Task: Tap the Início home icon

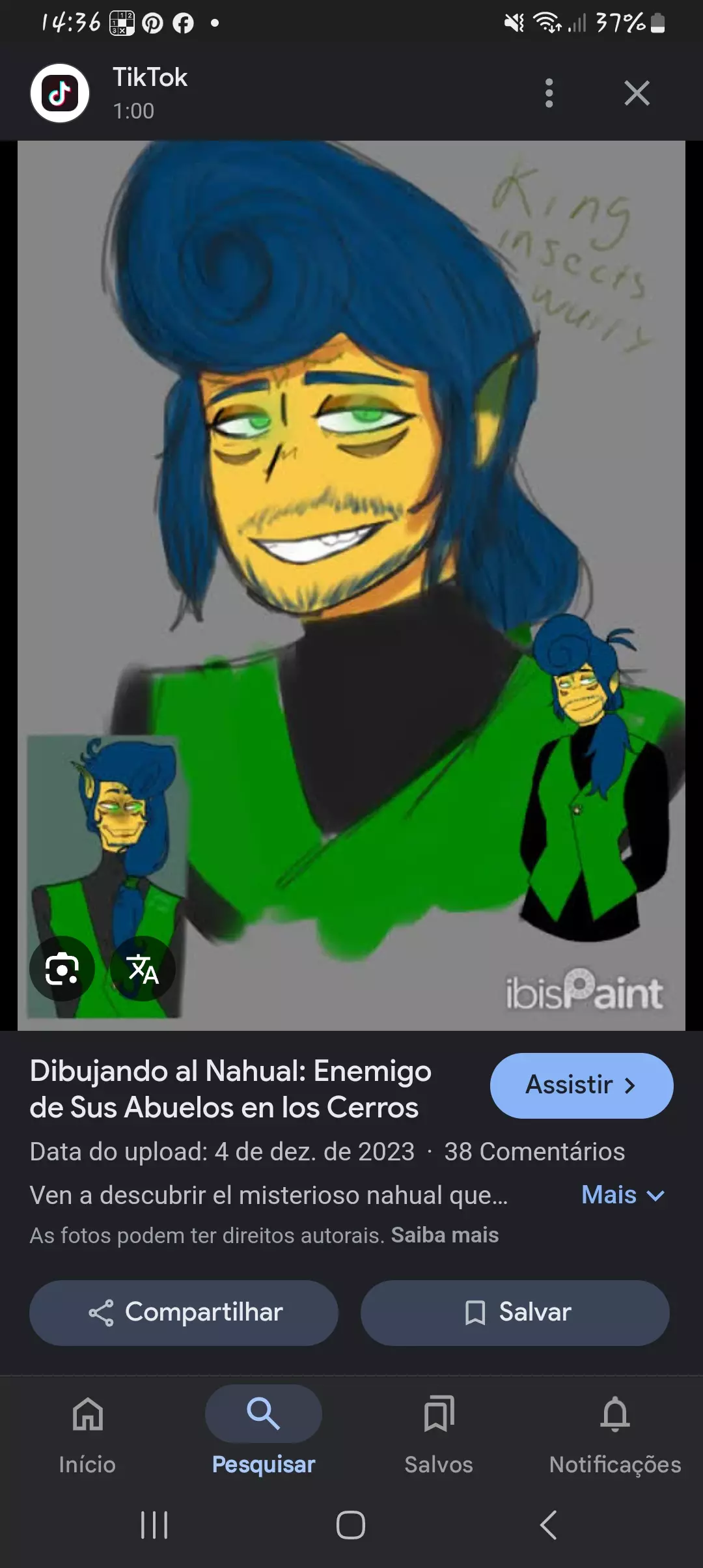Action: [x=87, y=1414]
